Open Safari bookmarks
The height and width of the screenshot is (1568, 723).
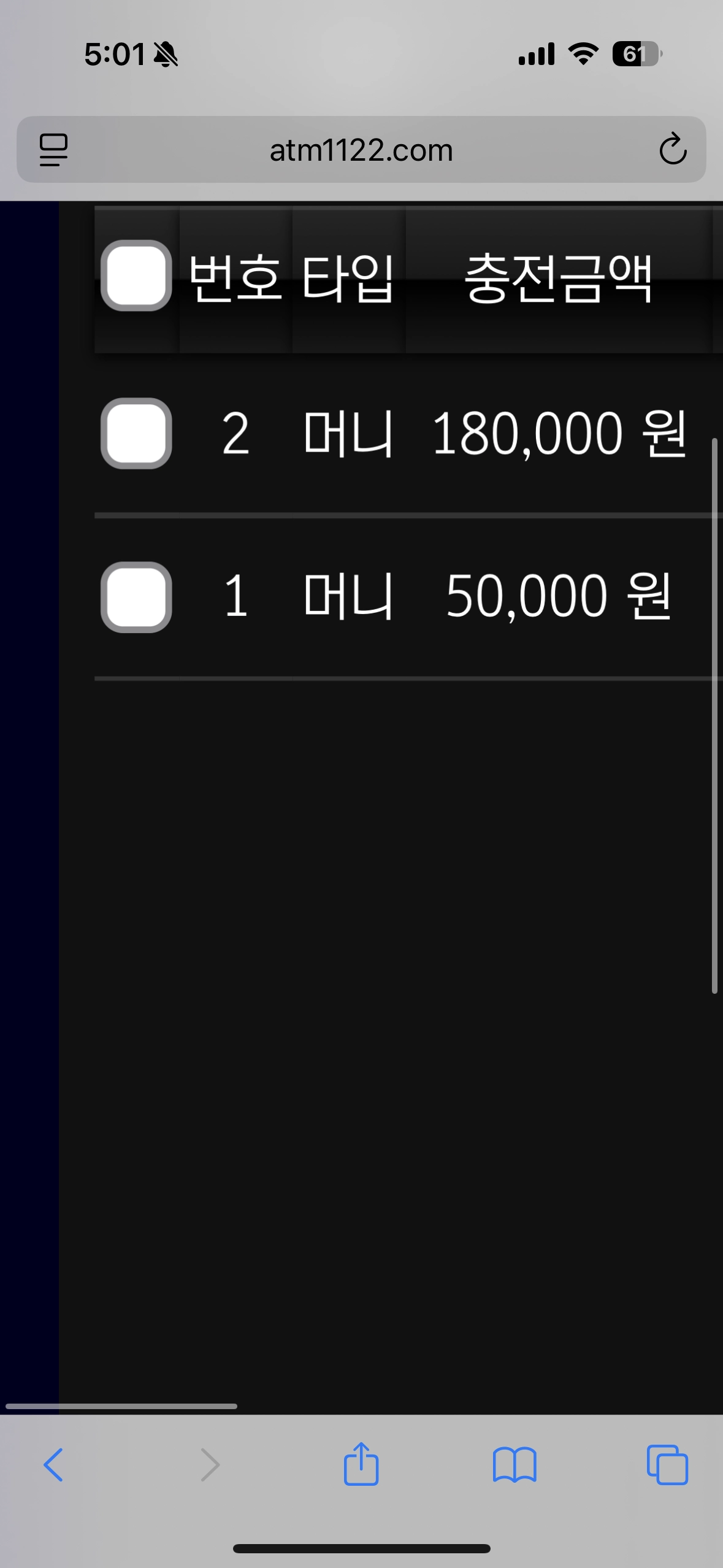(515, 1465)
